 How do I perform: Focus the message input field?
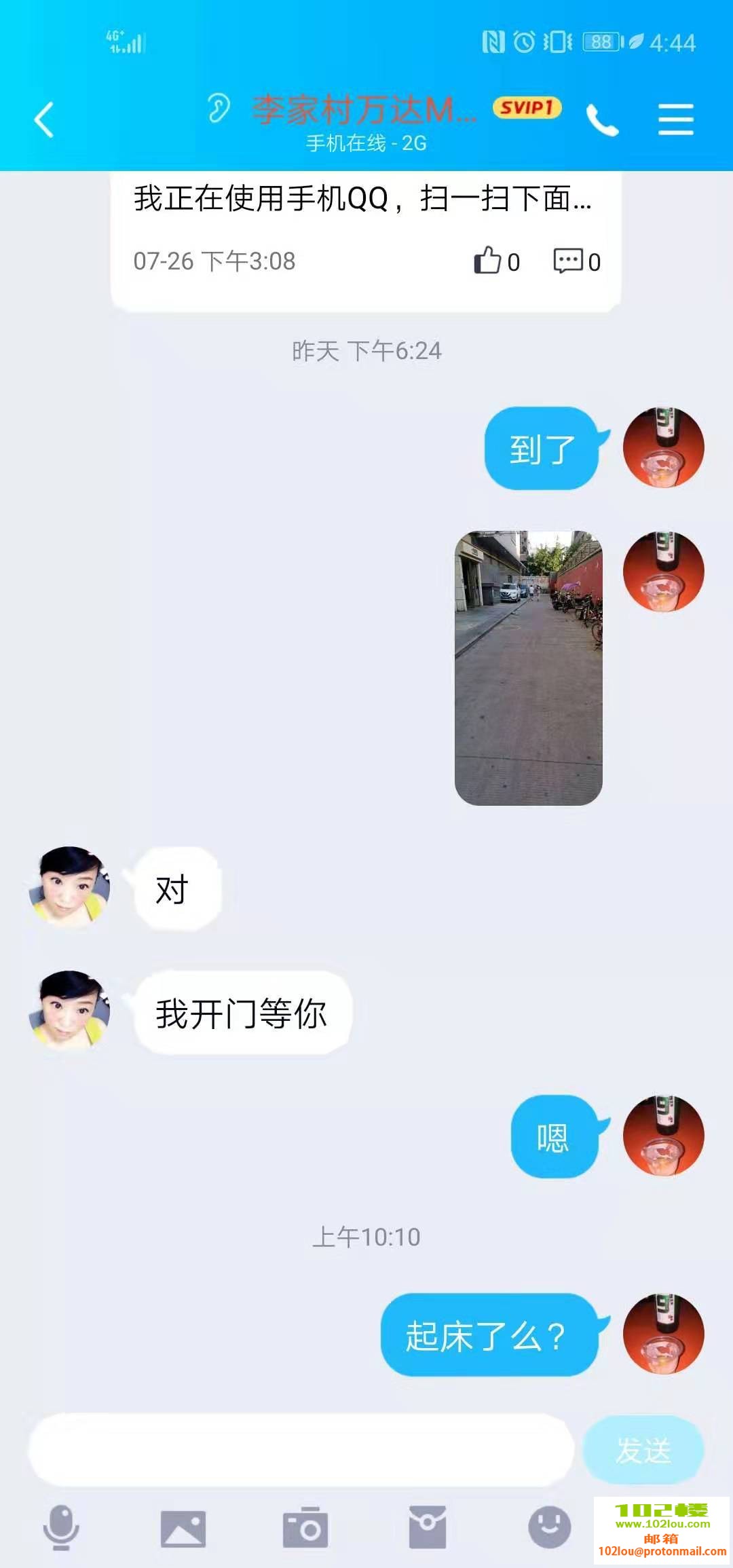click(301, 1449)
